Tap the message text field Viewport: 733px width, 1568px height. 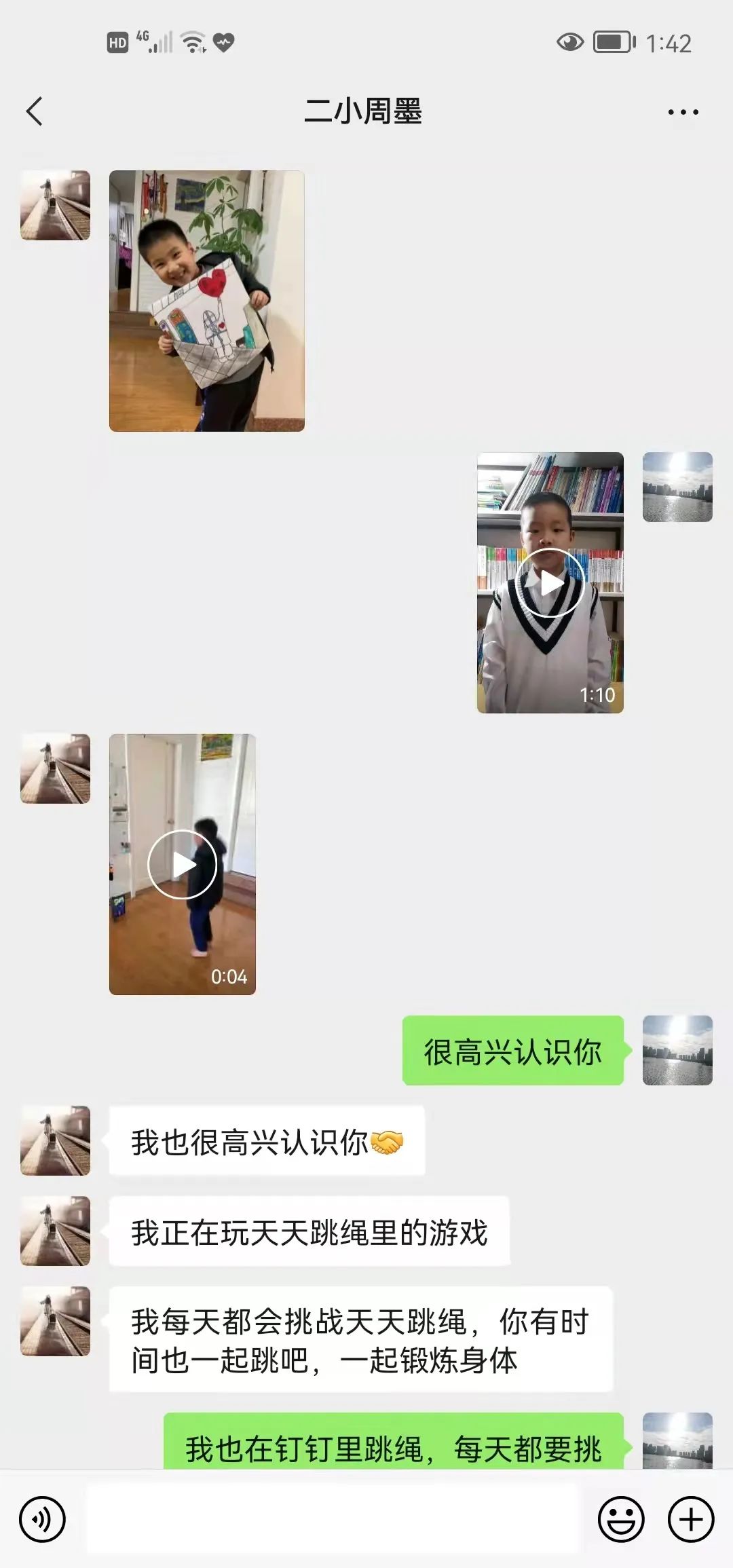[x=333, y=1519]
